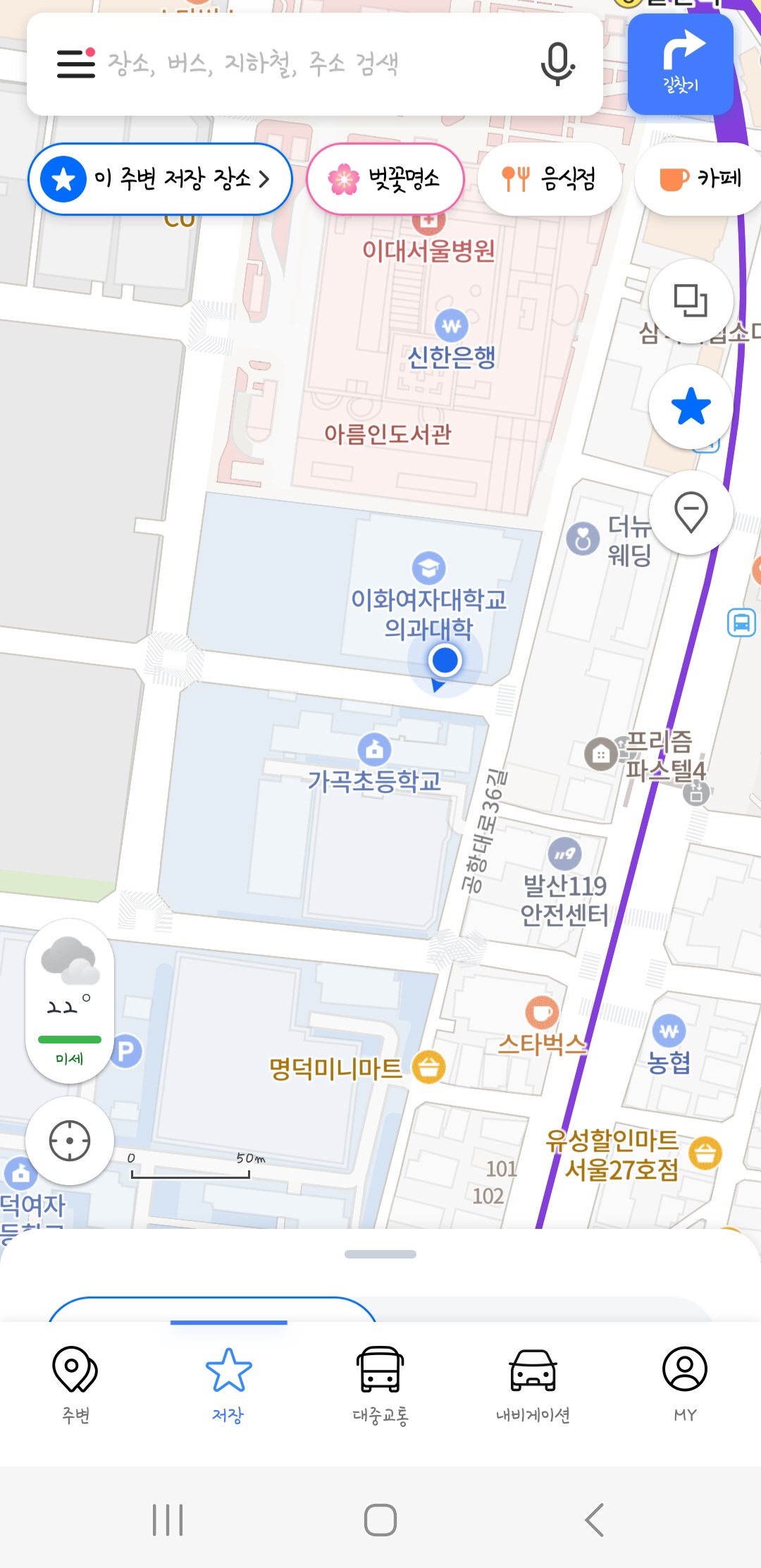This screenshot has width=761, height=1568.
Task: Toggle saved places star on map
Action: pos(691,407)
